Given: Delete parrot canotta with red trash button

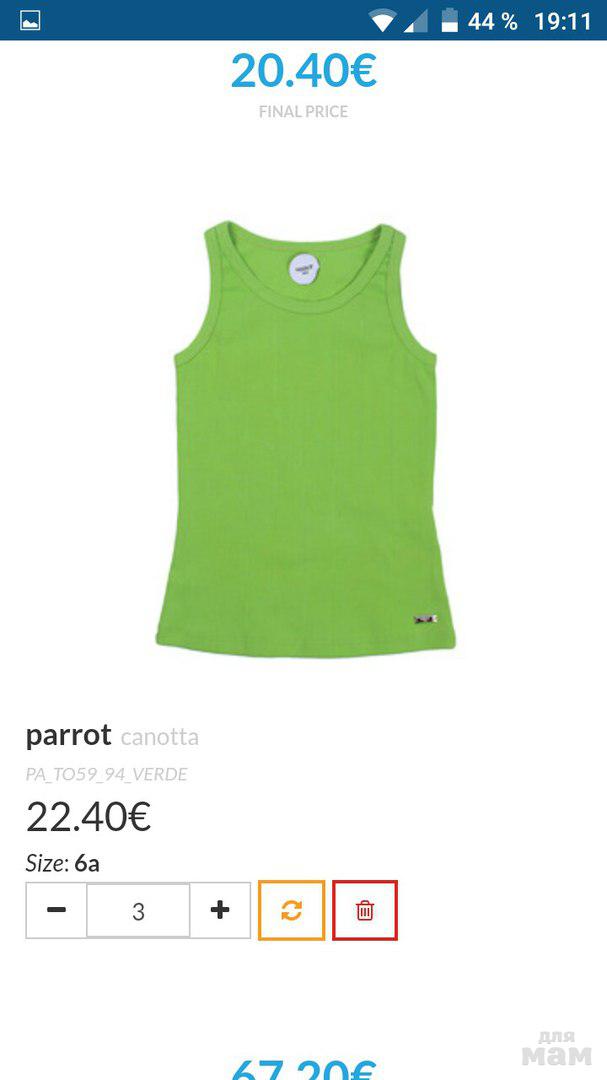Looking at the screenshot, I should pos(365,910).
